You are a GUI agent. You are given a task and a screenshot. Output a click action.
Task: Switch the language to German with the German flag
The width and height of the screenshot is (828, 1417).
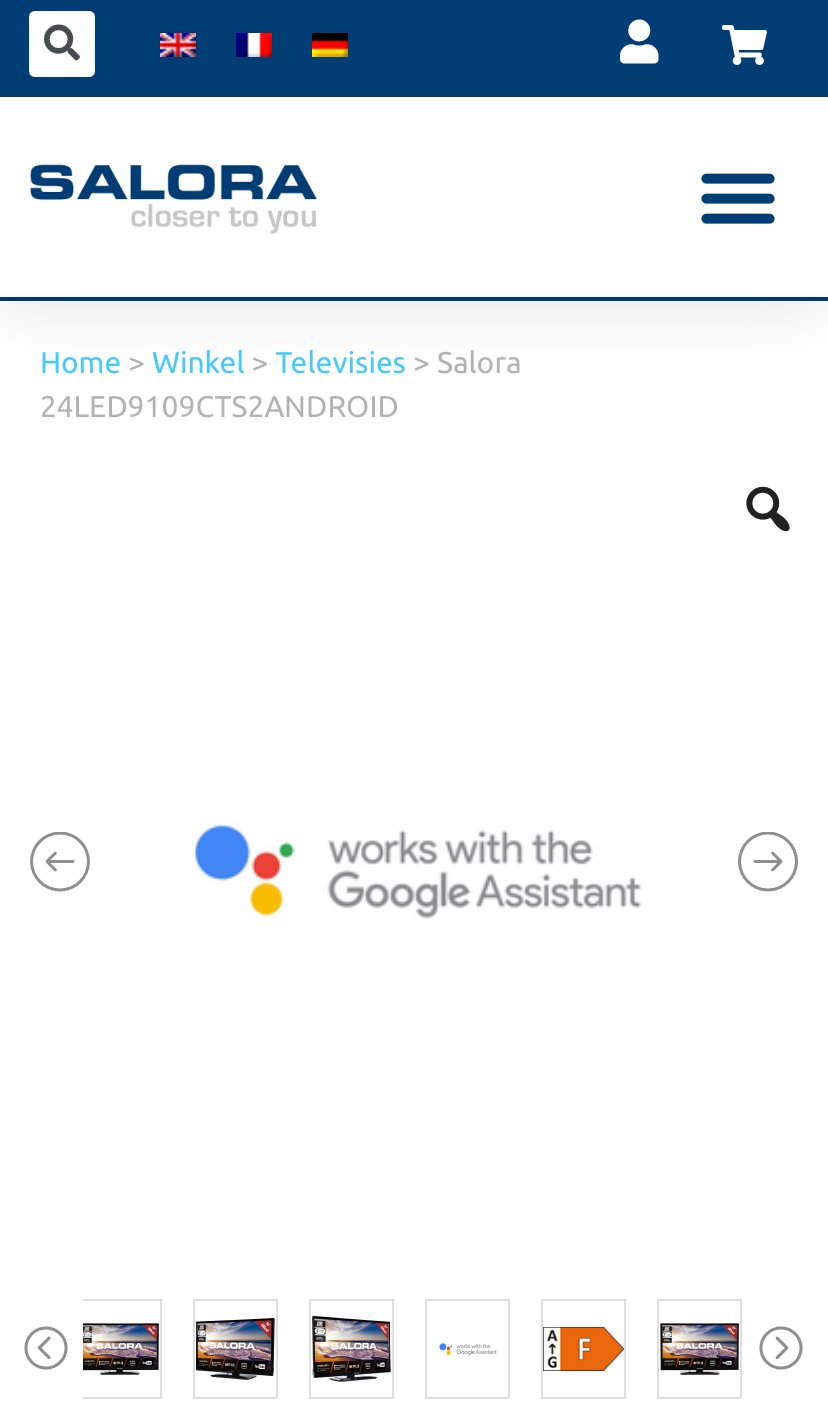pyautogui.click(x=330, y=45)
